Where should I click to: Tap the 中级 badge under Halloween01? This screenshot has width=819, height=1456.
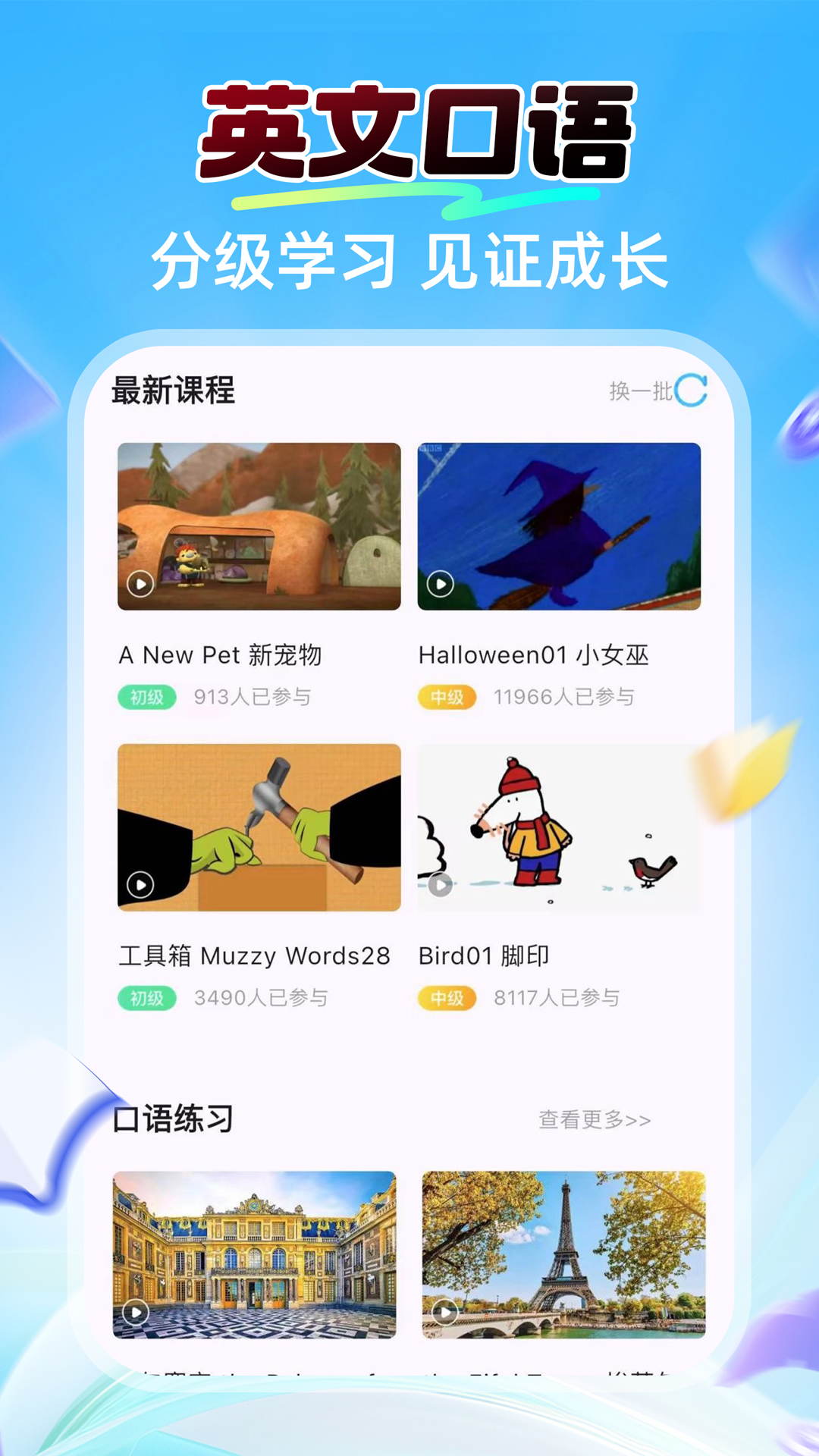pos(446,697)
